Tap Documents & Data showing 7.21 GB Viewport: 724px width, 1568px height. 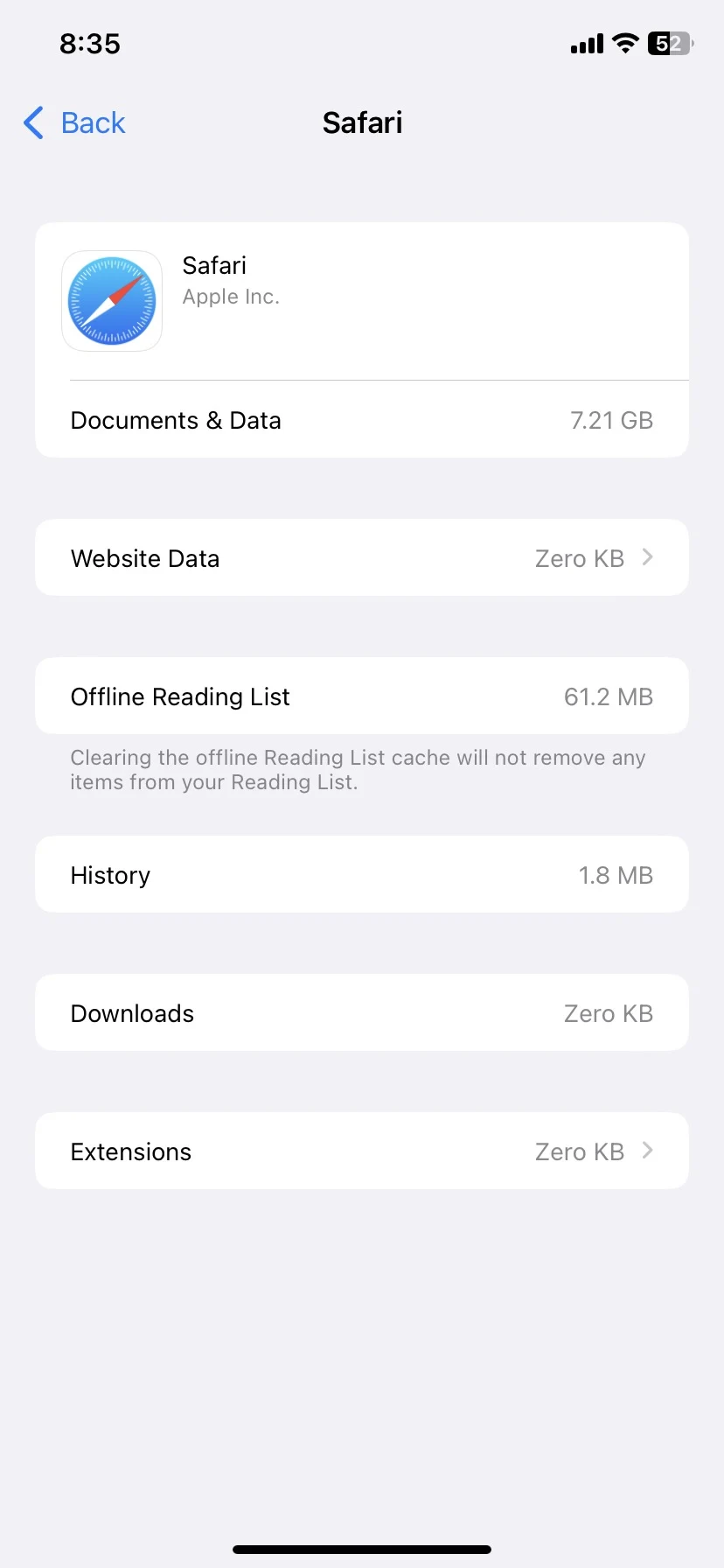tap(362, 420)
